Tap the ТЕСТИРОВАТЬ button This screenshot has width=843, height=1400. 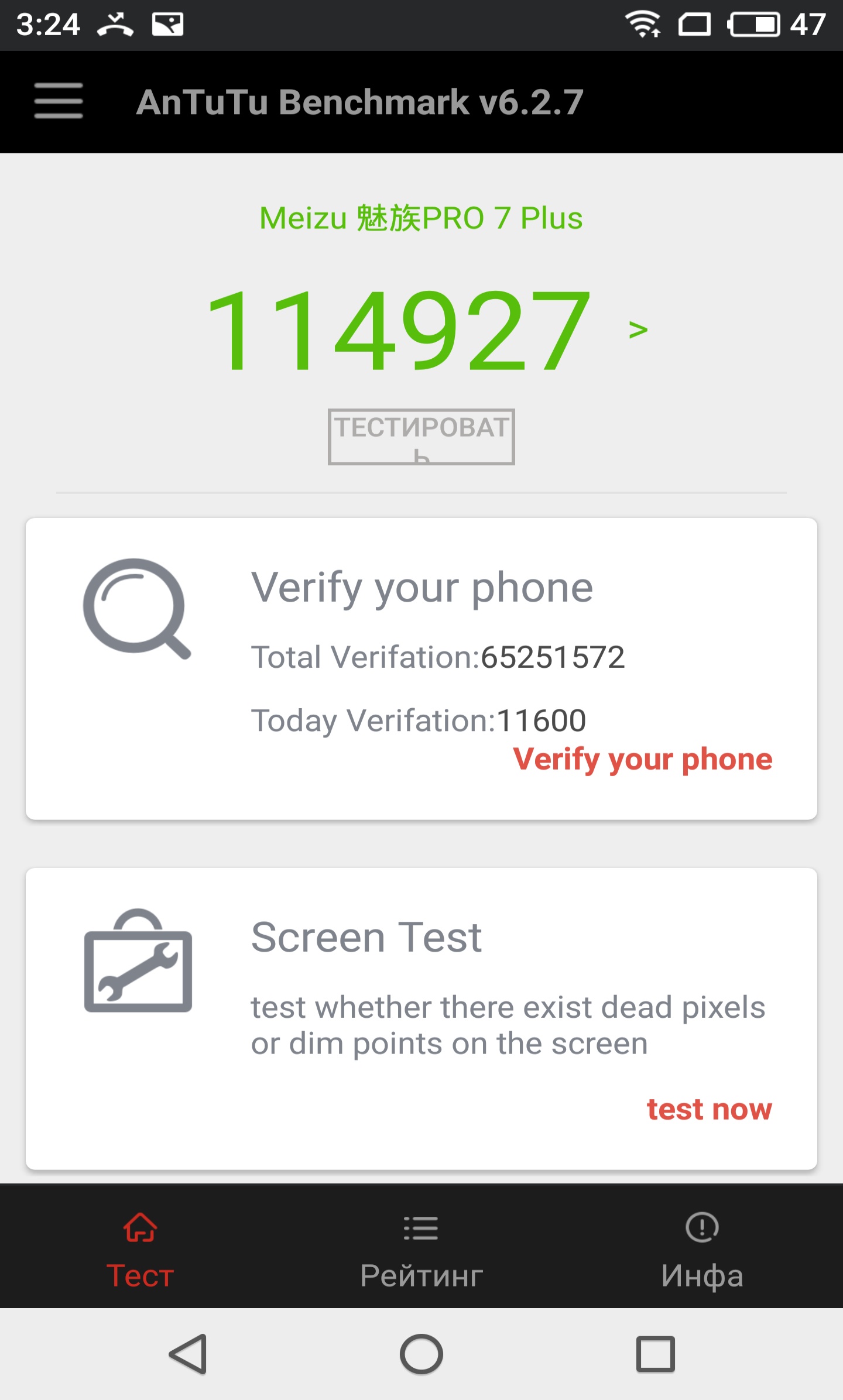click(x=421, y=437)
